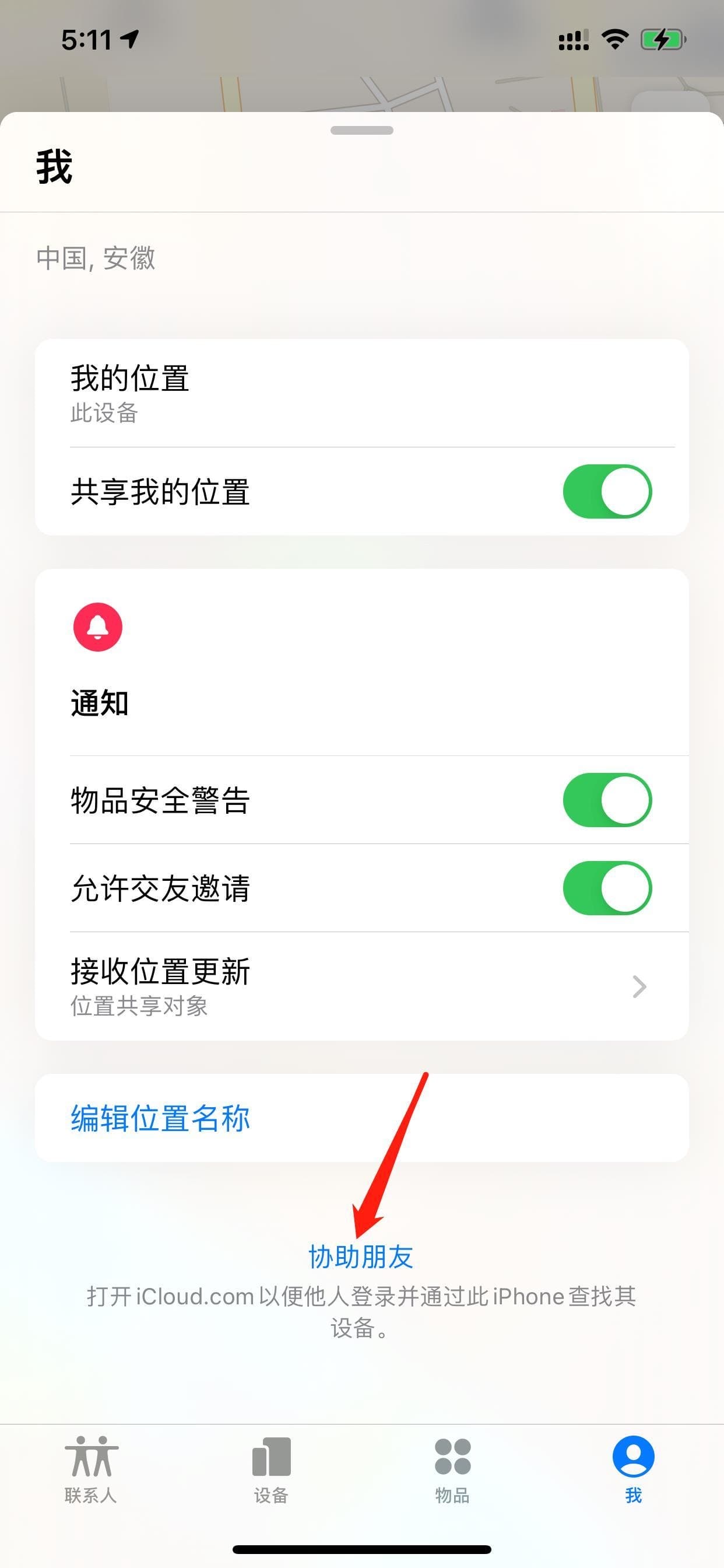Disable 共享我的位置
Screen dimensions: 724x1568
[609, 491]
